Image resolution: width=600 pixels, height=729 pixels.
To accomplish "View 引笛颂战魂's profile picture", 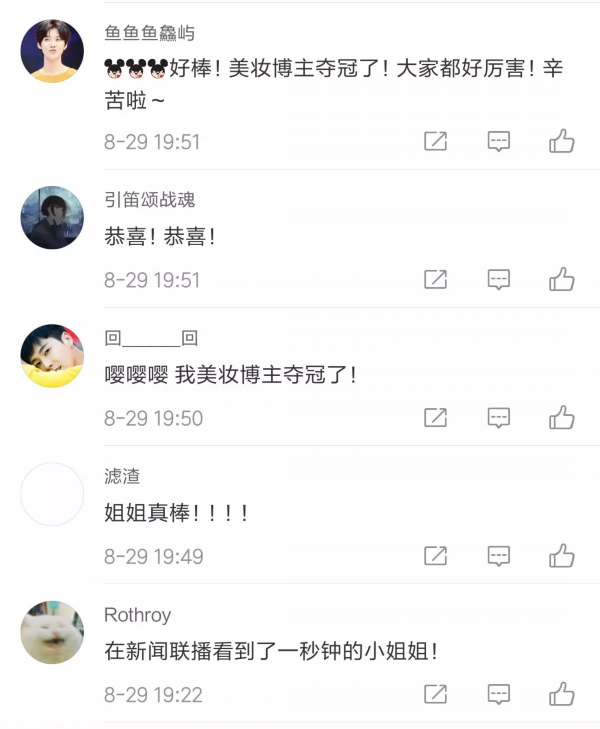I will coord(52,217).
